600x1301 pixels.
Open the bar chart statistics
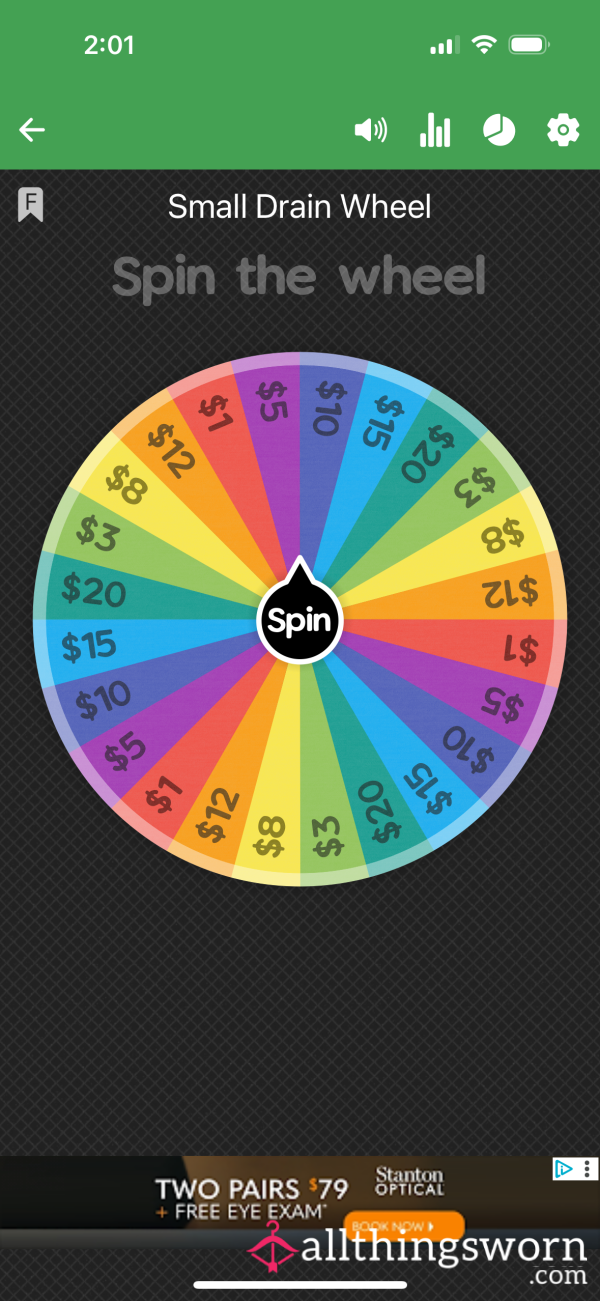tap(435, 130)
